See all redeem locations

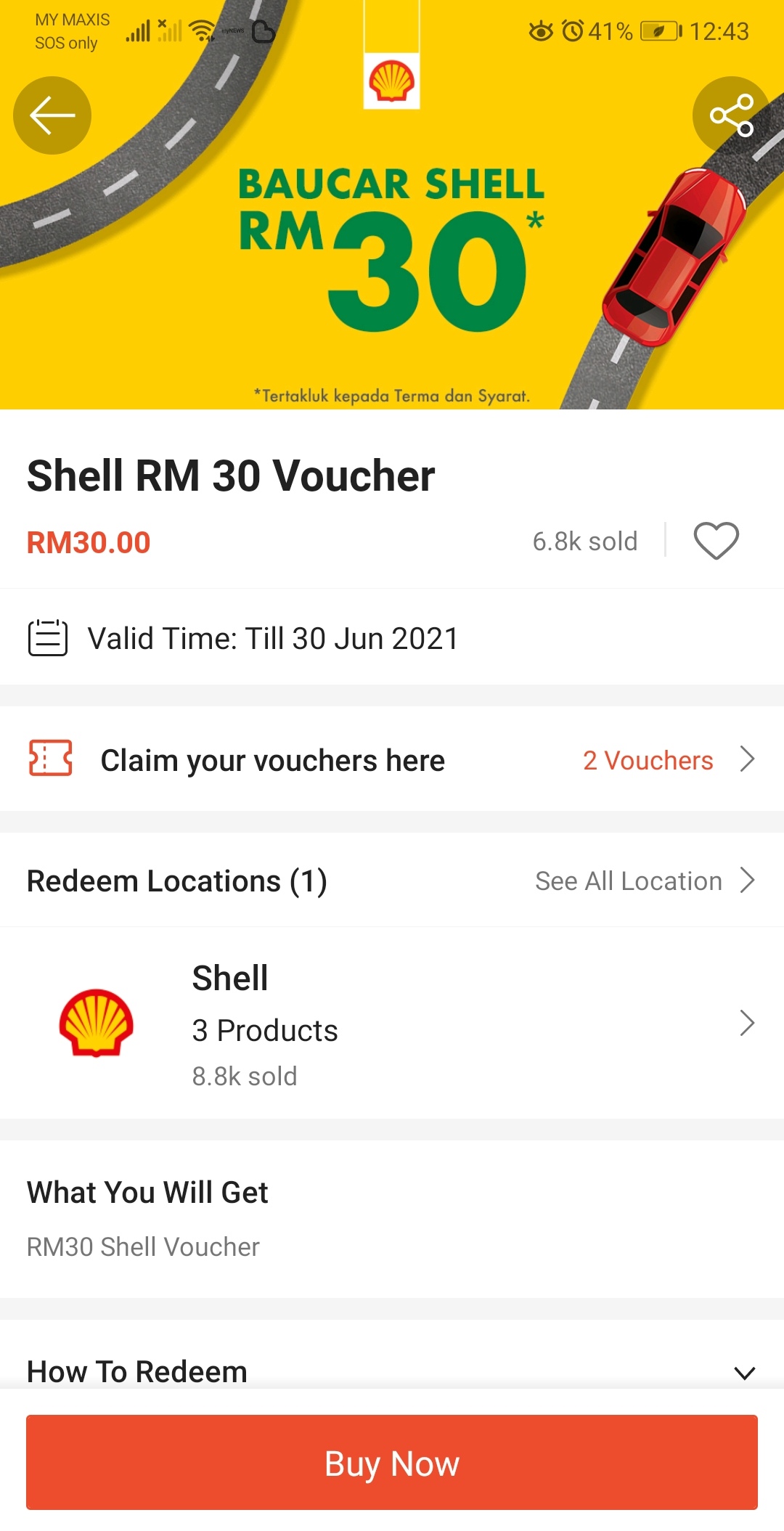pos(644,881)
